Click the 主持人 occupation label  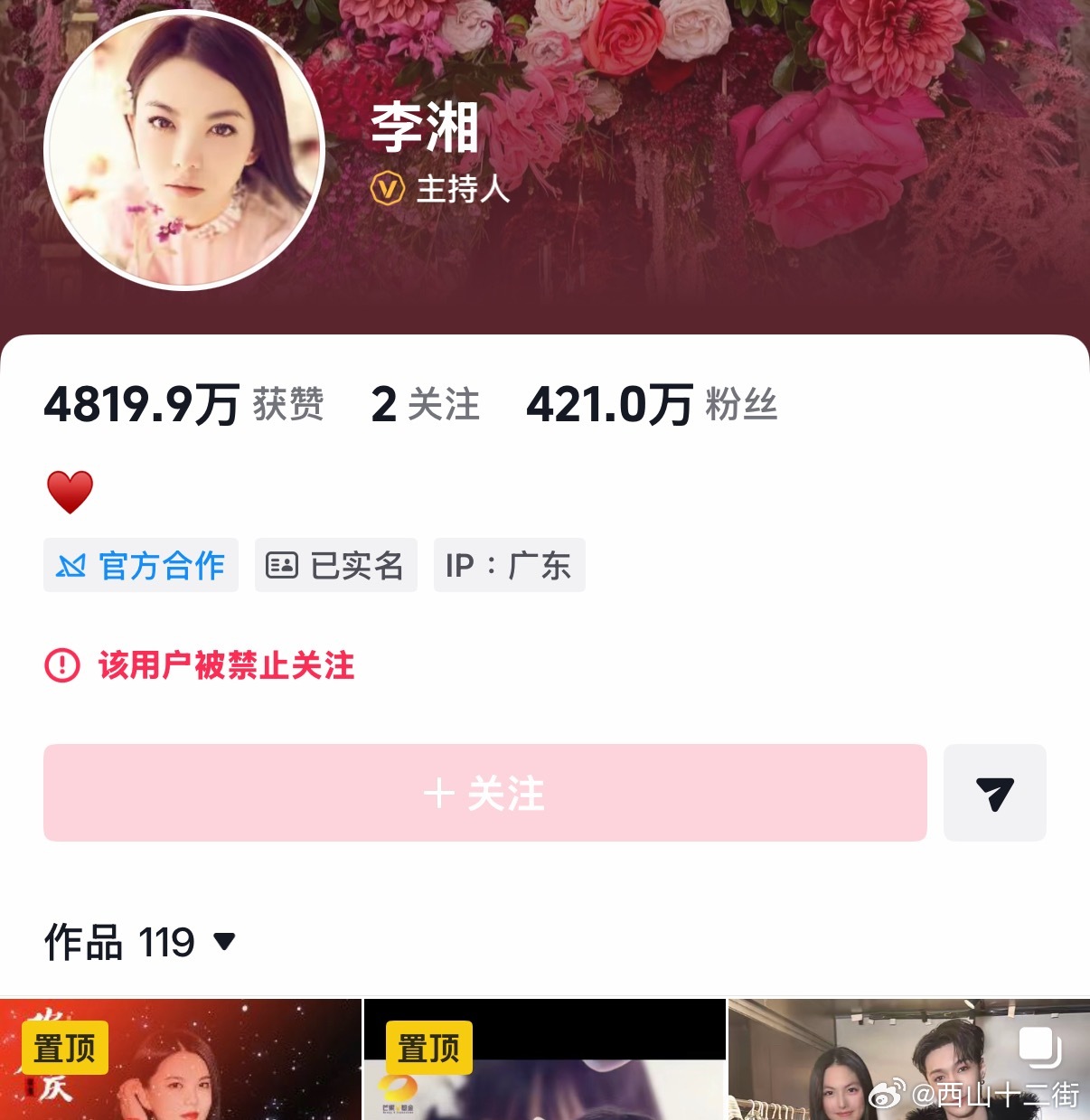pos(463,191)
